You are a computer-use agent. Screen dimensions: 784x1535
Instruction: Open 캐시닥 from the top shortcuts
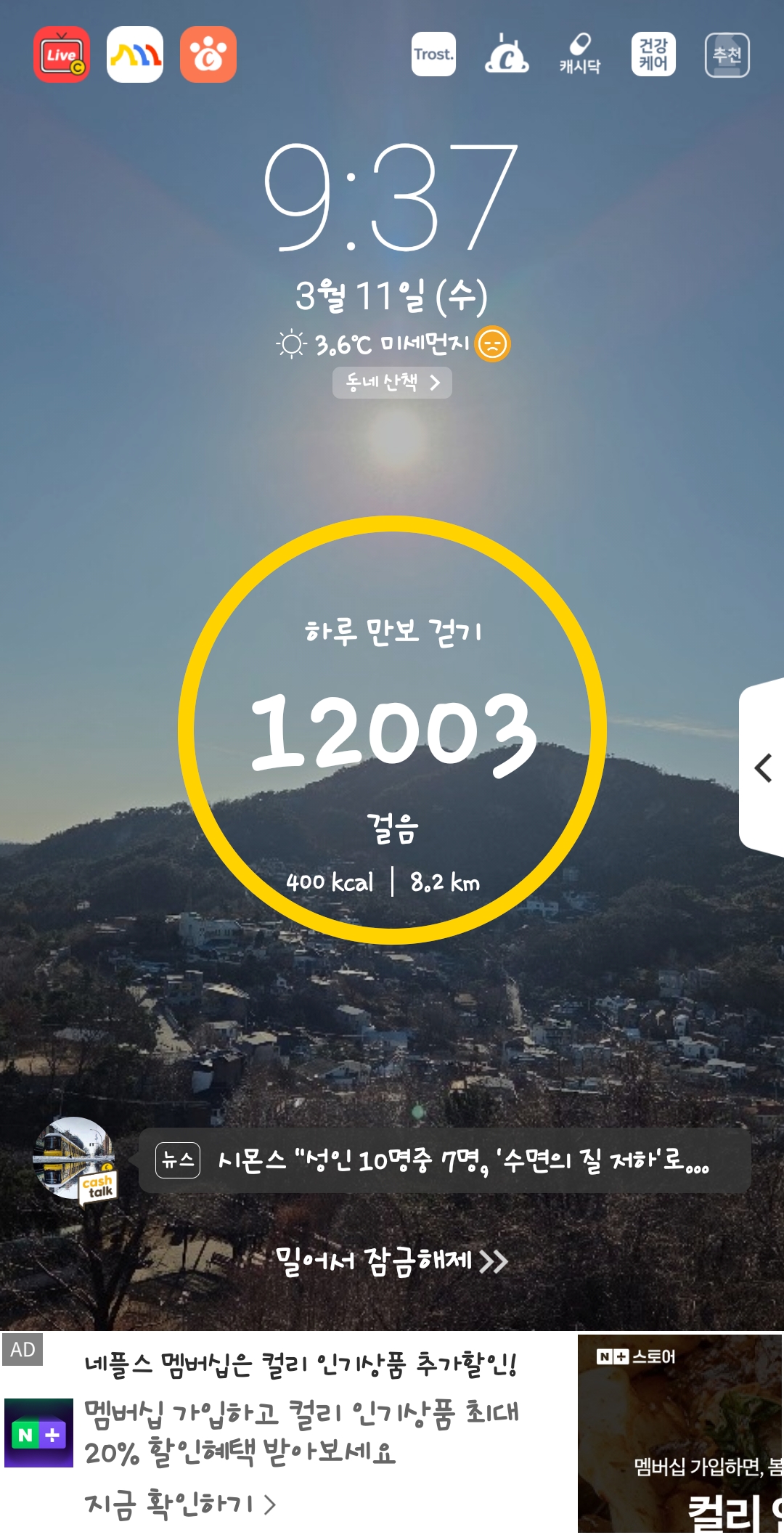pos(579,55)
